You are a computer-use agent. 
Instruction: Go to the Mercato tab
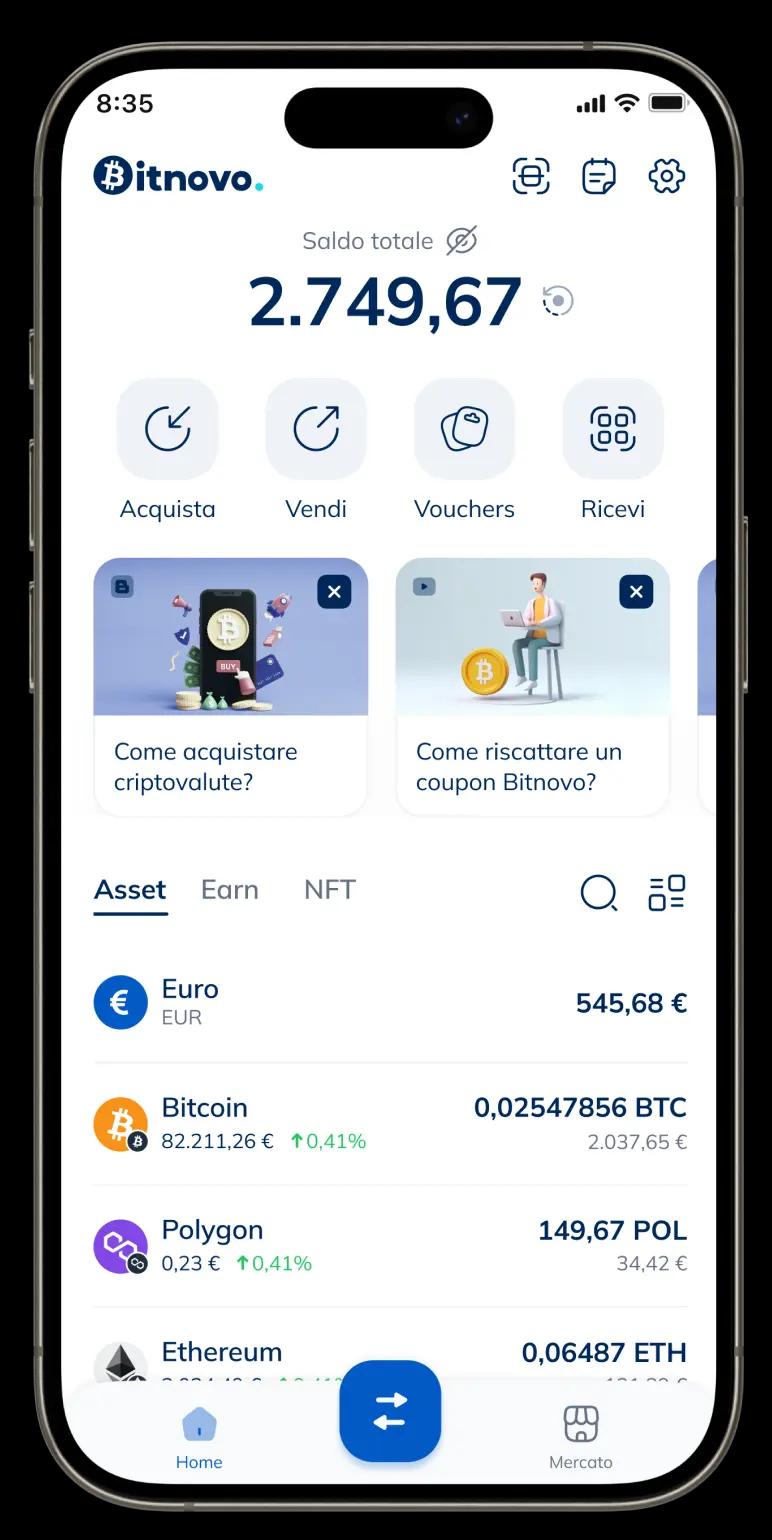tap(580, 1436)
